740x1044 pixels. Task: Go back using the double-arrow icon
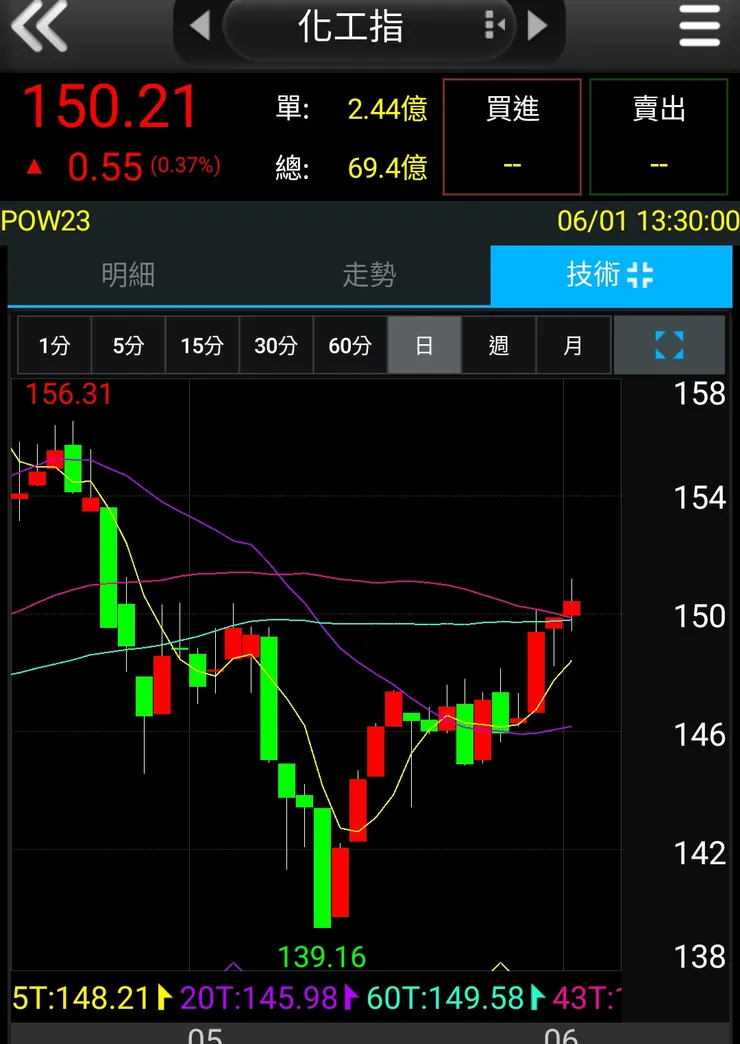[39, 26]
